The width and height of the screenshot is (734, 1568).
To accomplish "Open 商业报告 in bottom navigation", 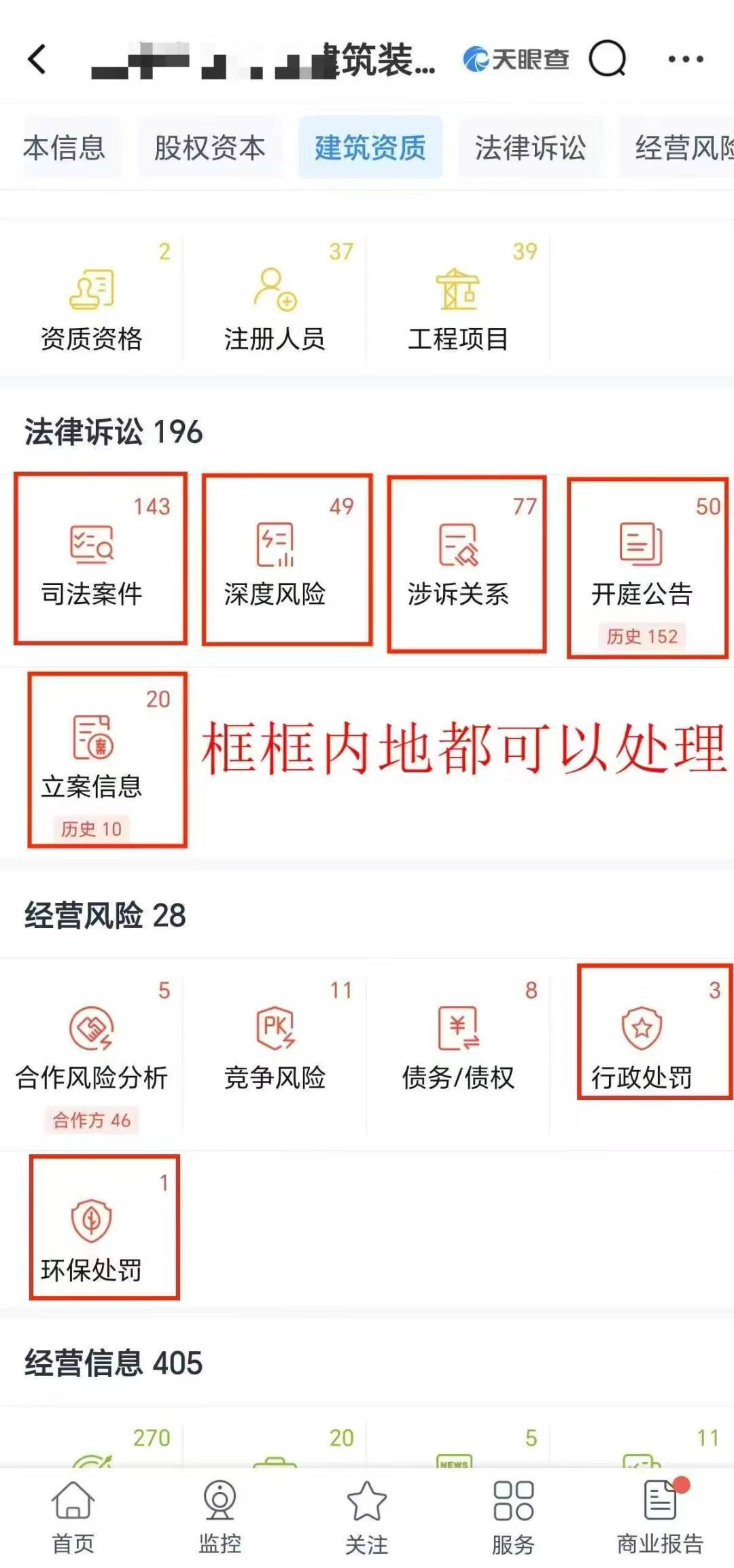I will pos(659,1516).
